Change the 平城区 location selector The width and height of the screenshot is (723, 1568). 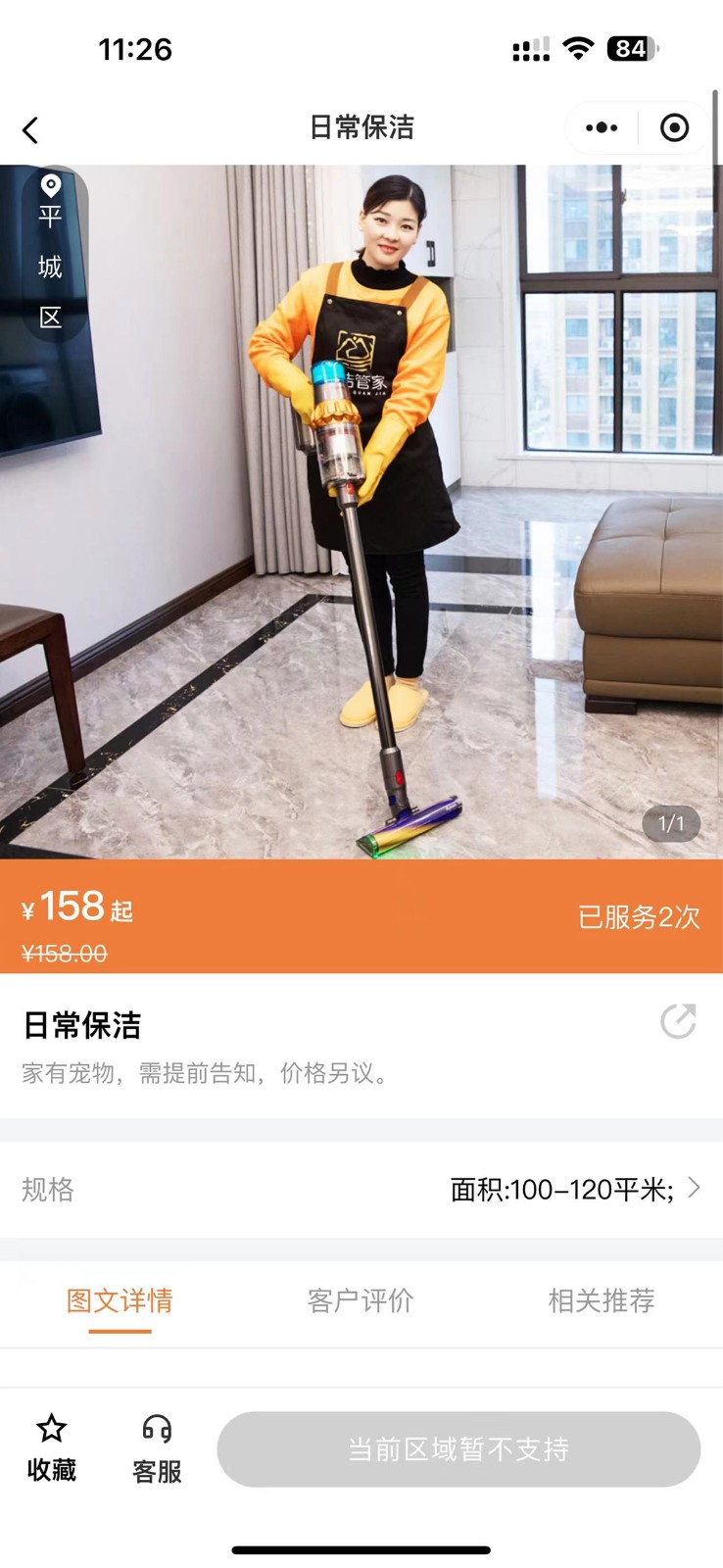(51, 253)
